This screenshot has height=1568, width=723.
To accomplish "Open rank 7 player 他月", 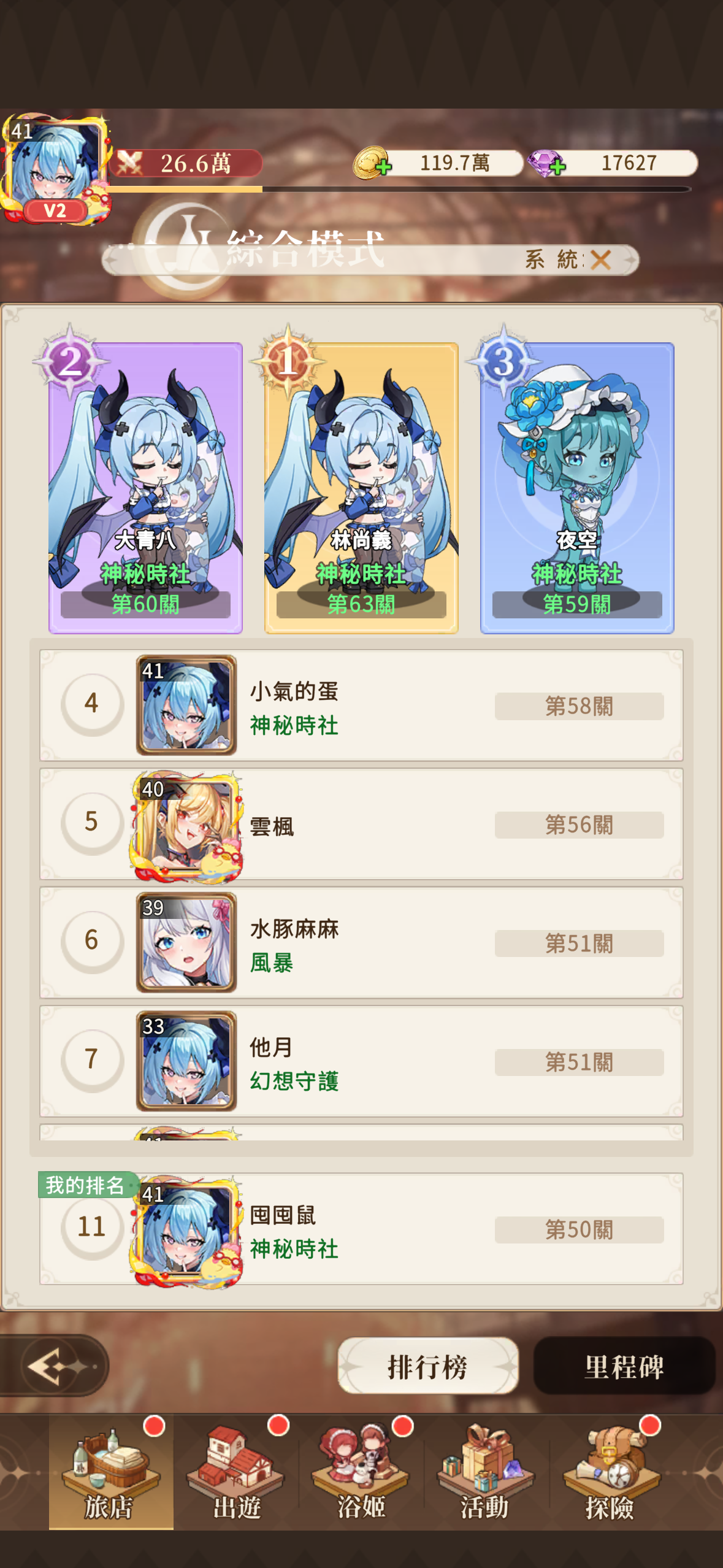I will pyautogui.click(x=361, y=1061).
